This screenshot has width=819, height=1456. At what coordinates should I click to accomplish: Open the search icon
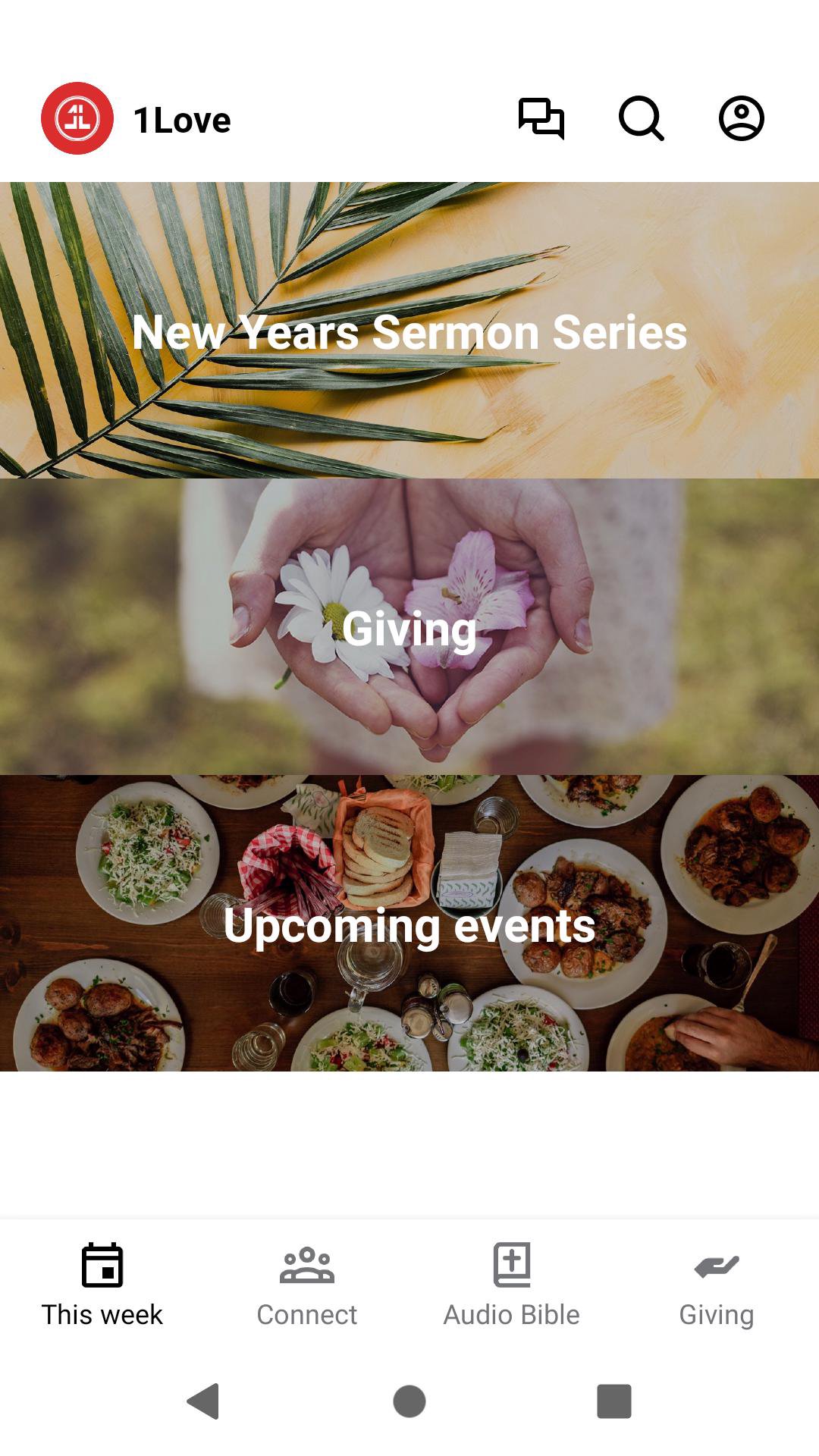641,118
